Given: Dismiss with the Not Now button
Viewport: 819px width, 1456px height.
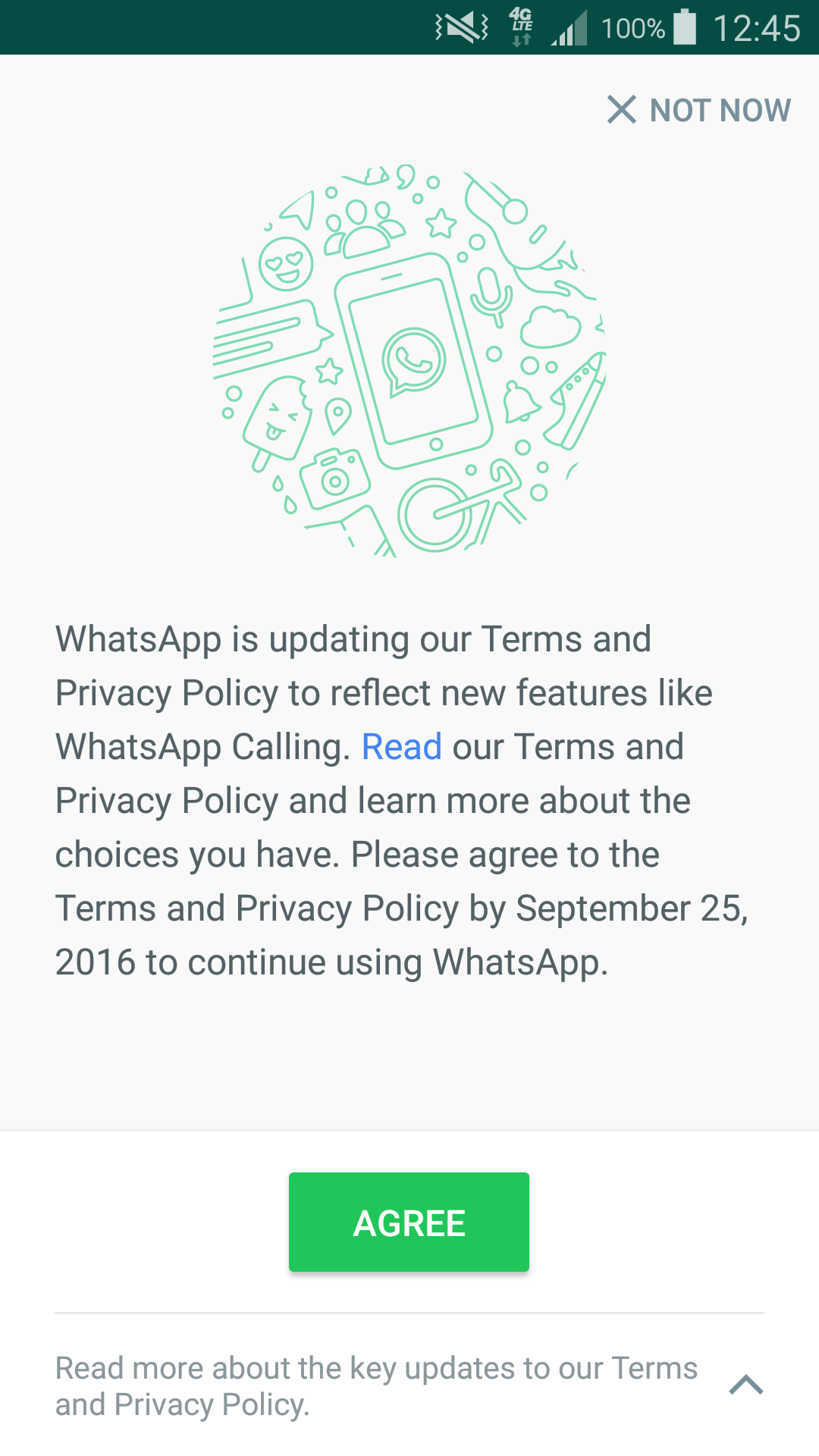Looking at the screenshot, I should [x=699, y=110].
